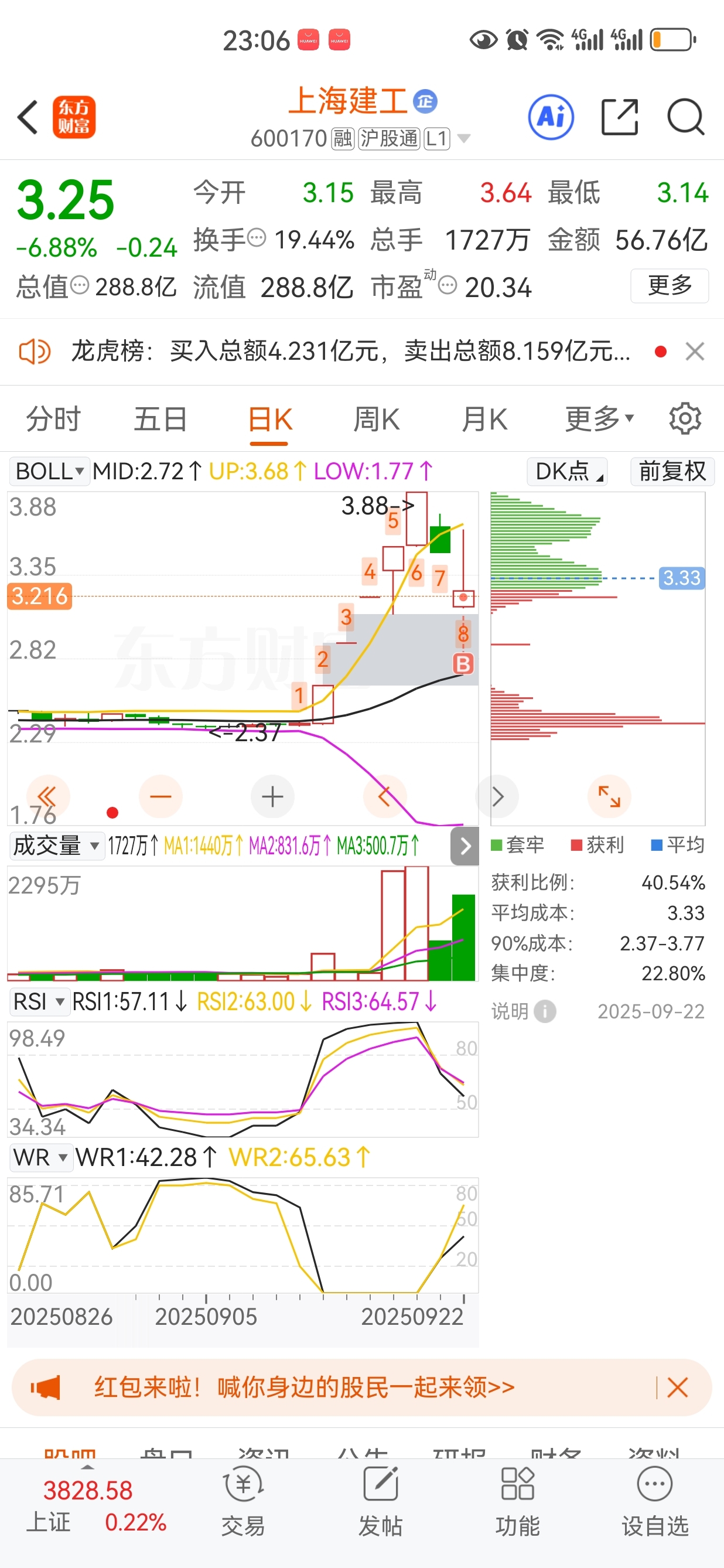Go back using the top-left arrow
The width and height of the screenshot is (724, 1568).
click(28, 117)
